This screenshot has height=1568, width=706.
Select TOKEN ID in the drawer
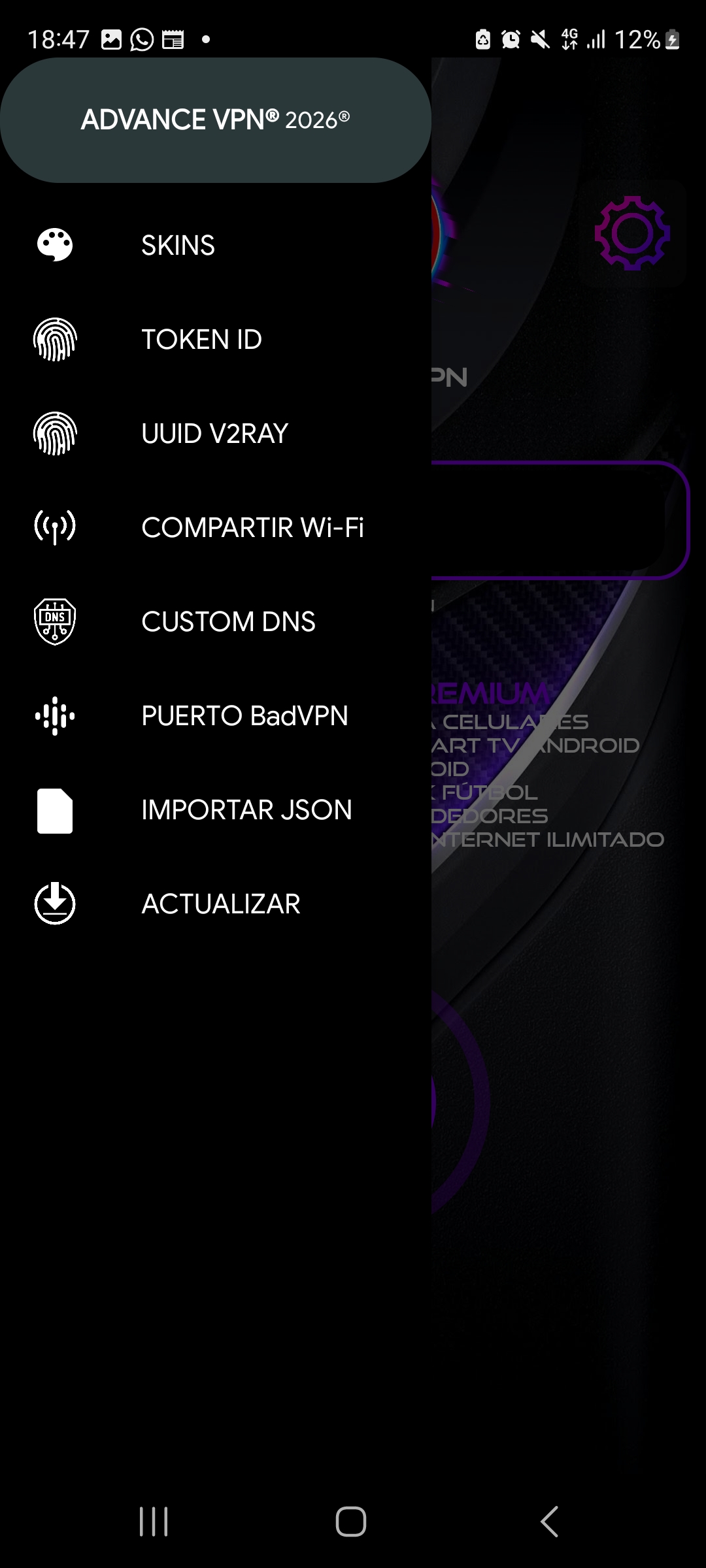(216, 339)
